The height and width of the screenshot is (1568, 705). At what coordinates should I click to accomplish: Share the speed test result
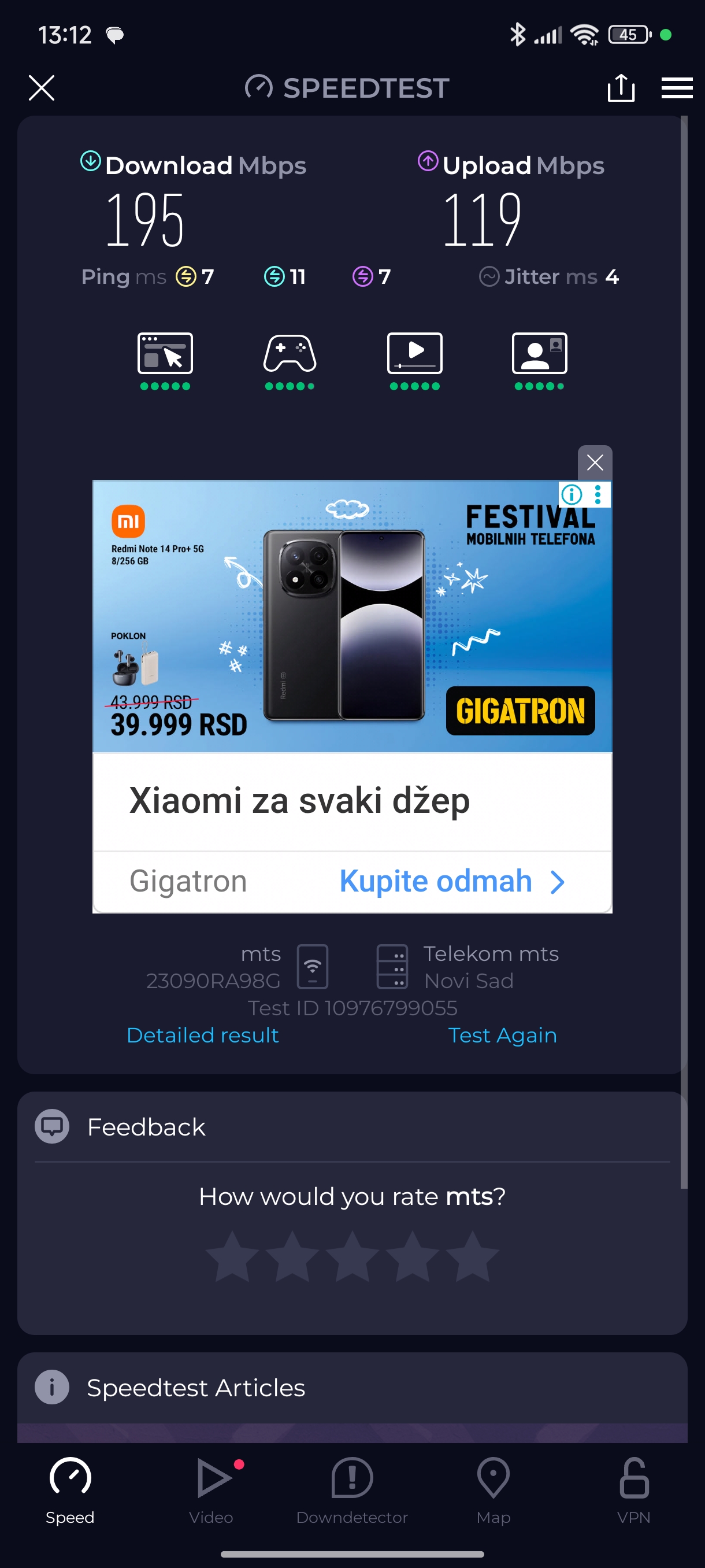[x=621, y=88]
